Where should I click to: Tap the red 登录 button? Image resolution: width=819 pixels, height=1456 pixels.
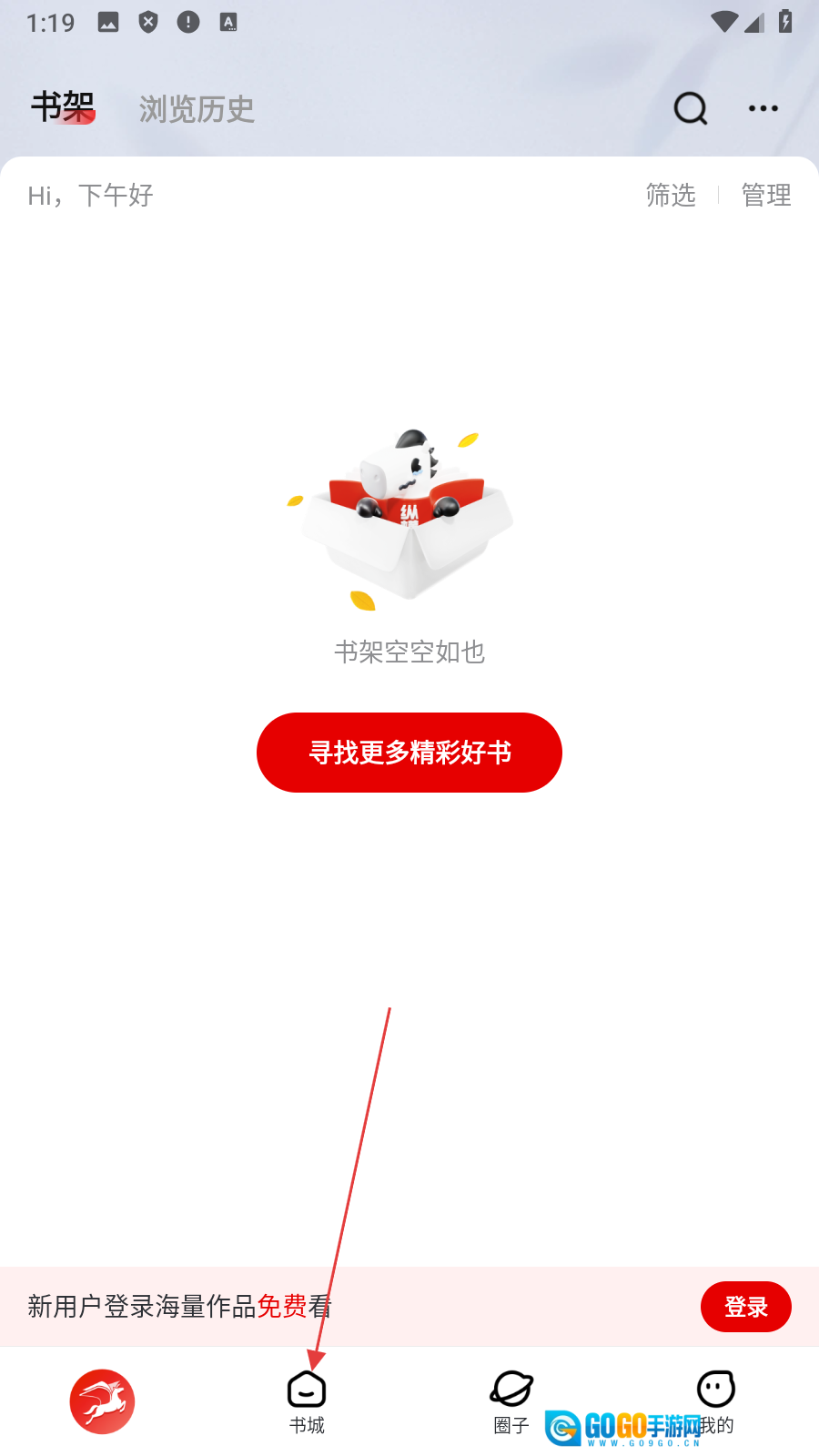[x=745, y=1307]
